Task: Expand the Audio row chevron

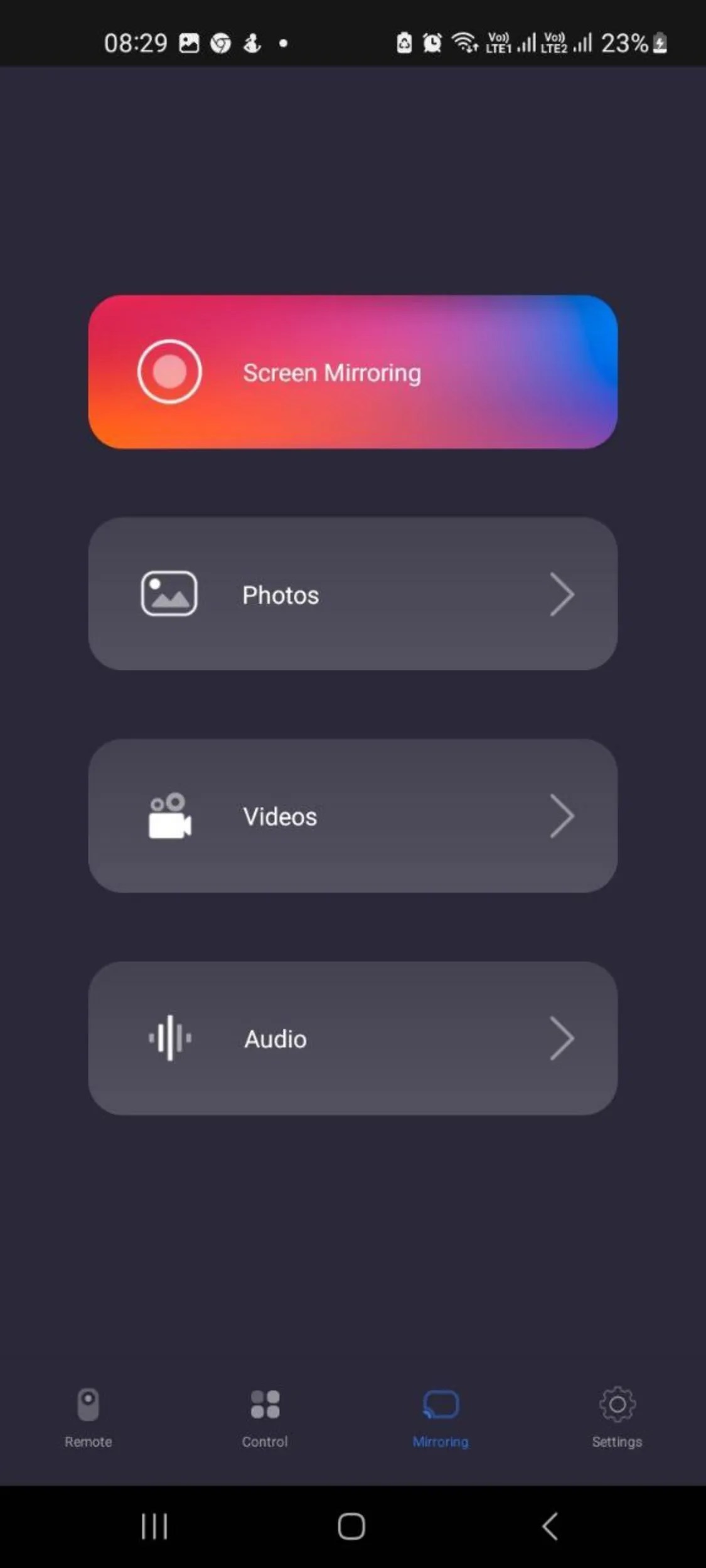Action: coord(563,1038)
